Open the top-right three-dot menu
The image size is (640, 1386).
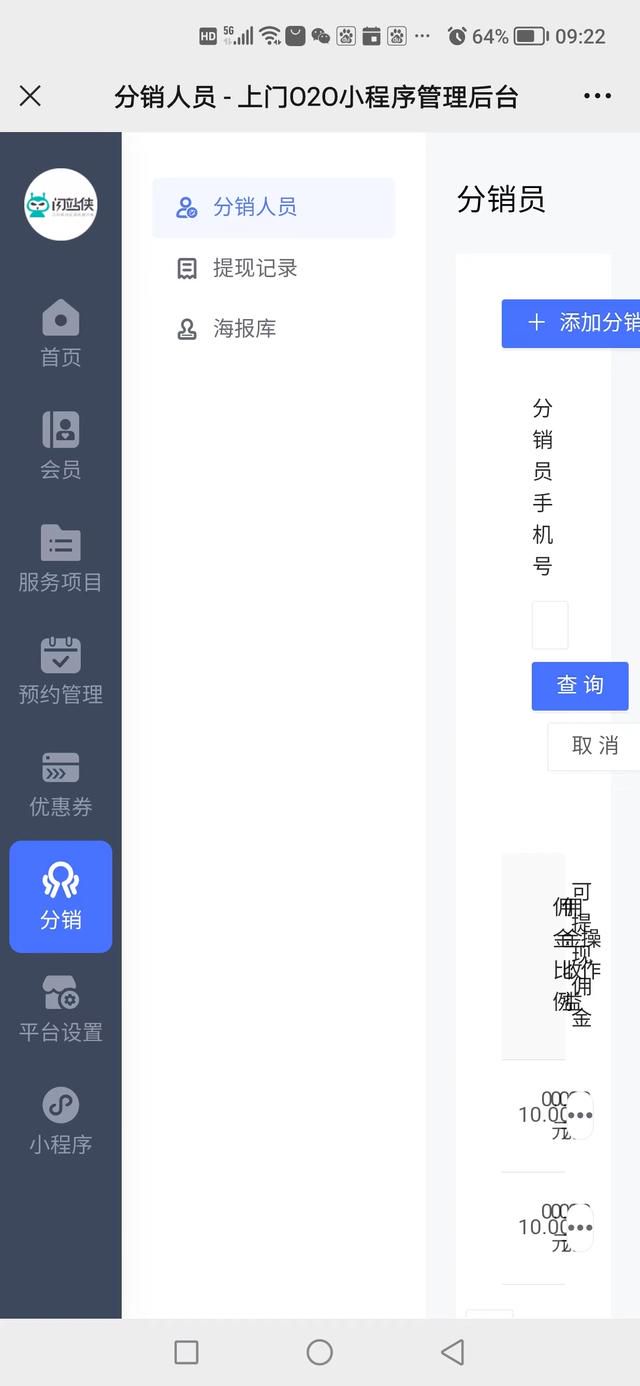tap(597, 96)
